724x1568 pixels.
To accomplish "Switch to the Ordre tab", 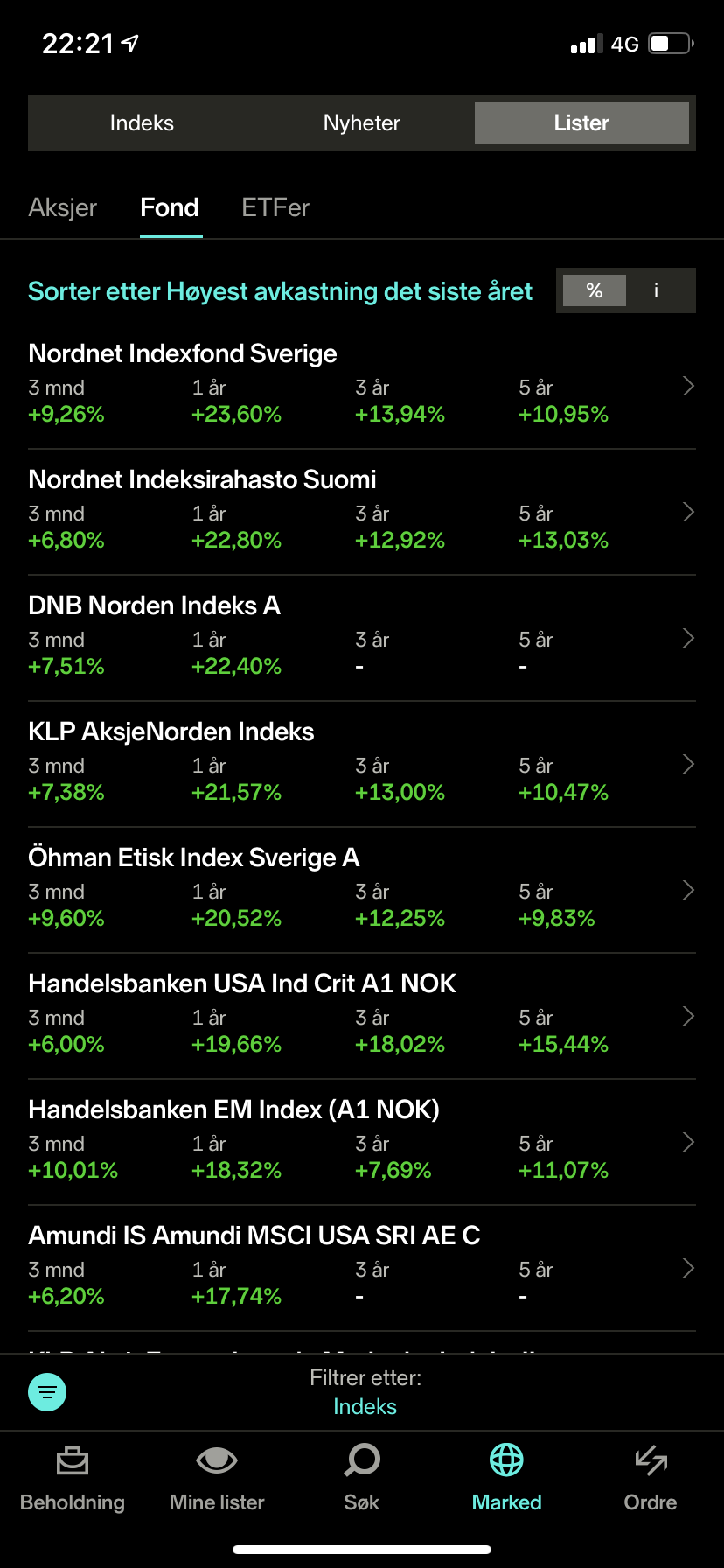I will [651, 1479].
